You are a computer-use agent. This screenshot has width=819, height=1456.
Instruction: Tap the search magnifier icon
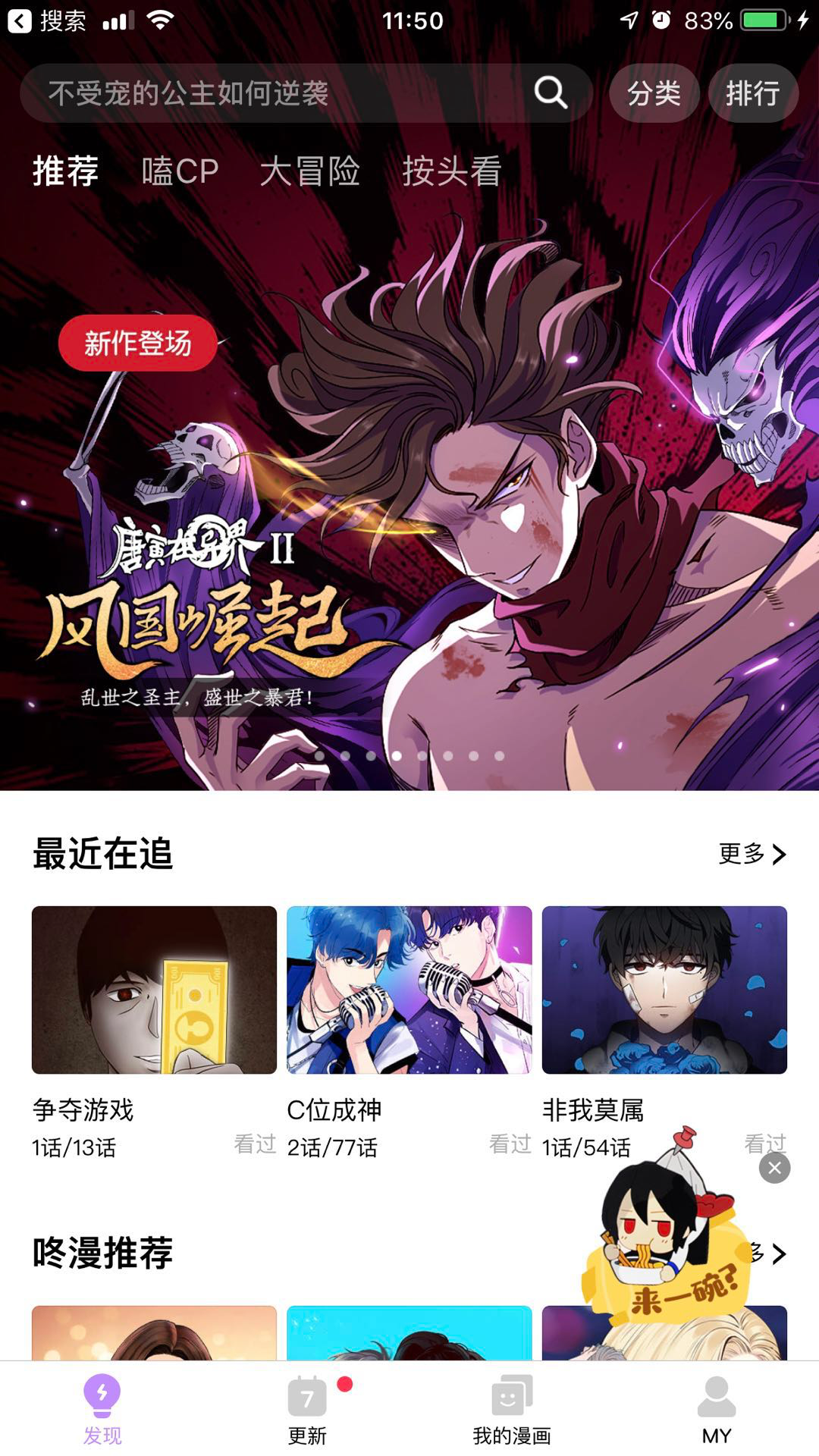tap(551, 93)
